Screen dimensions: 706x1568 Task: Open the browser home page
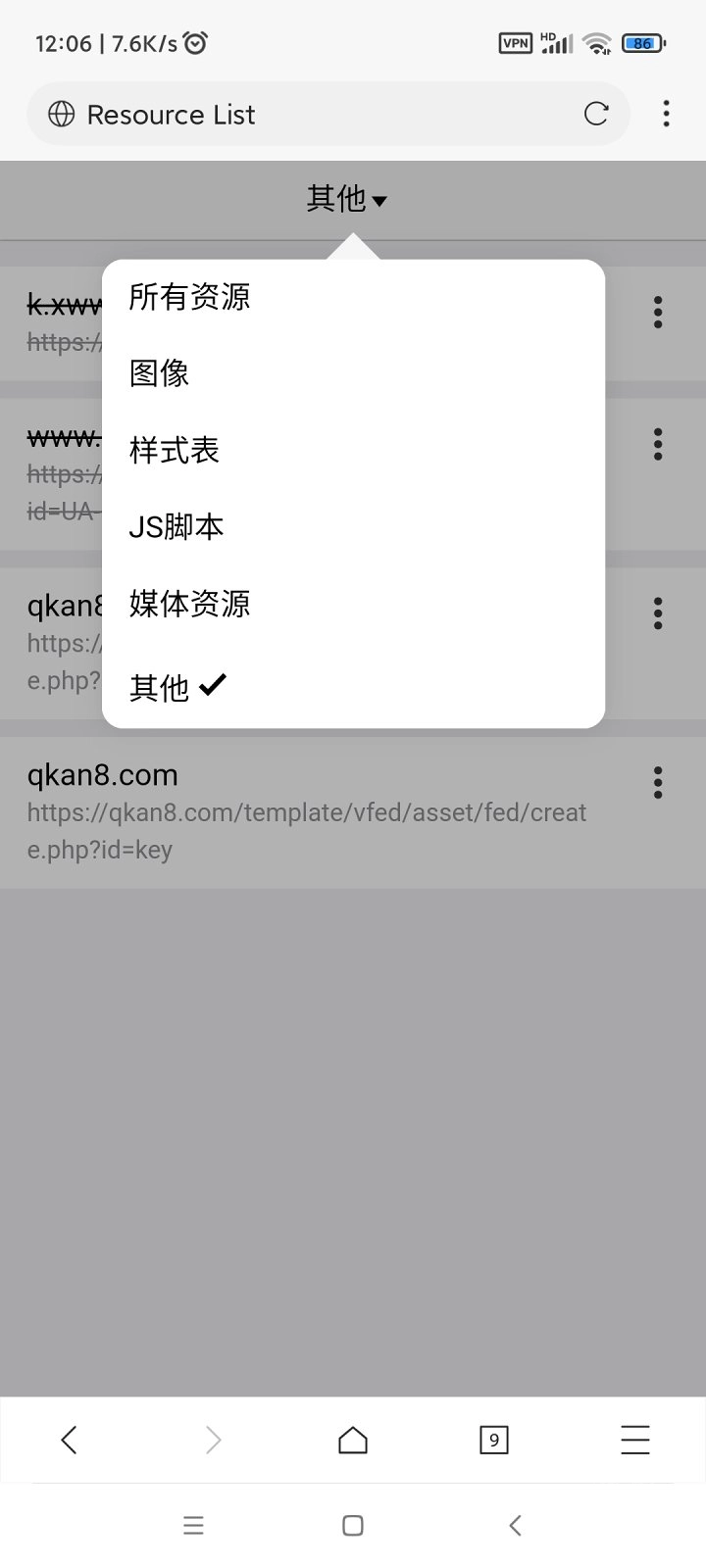click(353, 1440)
